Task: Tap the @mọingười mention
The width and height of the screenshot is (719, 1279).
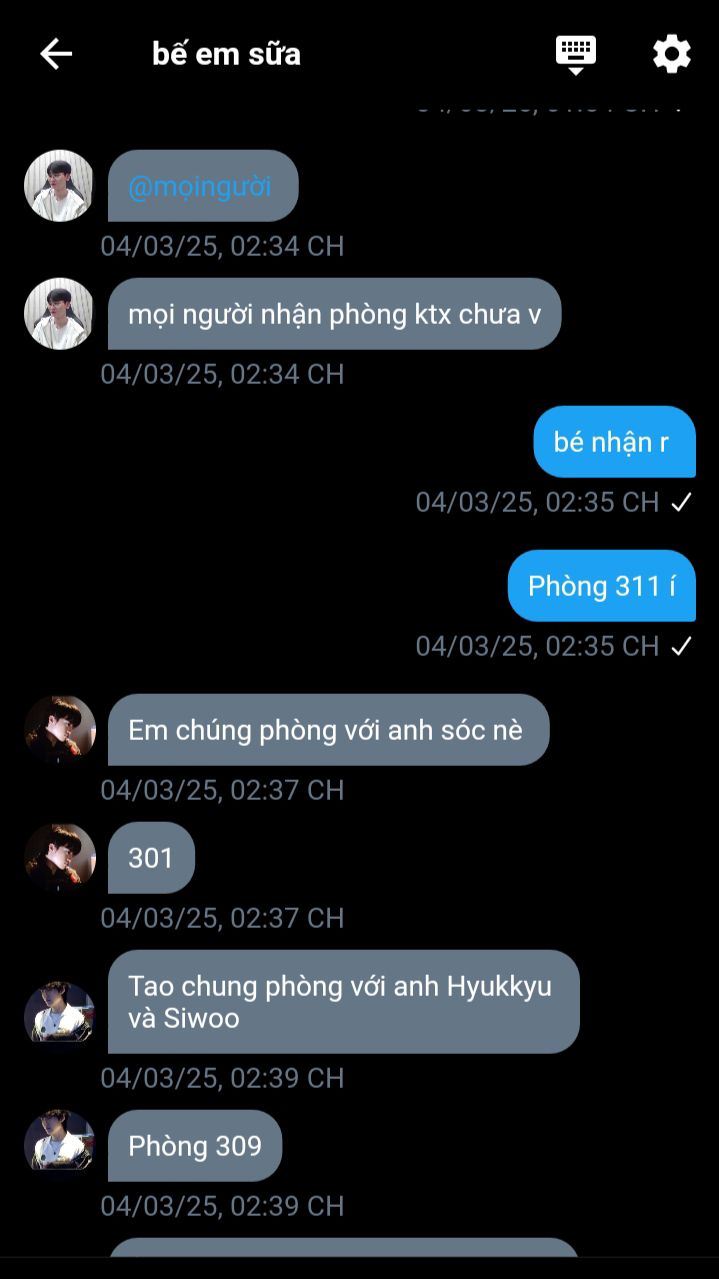Action: click(x=200, y=186)
